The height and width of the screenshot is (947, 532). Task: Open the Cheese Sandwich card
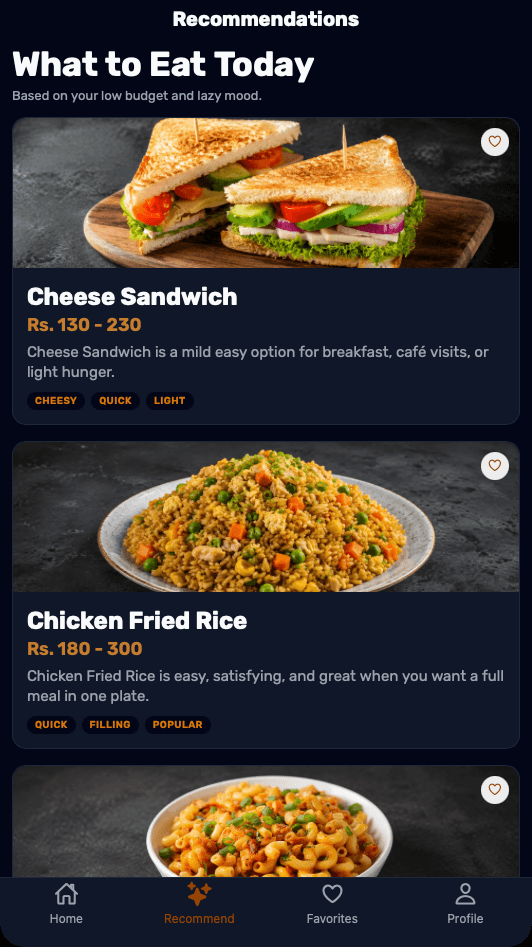click(266, 271)
